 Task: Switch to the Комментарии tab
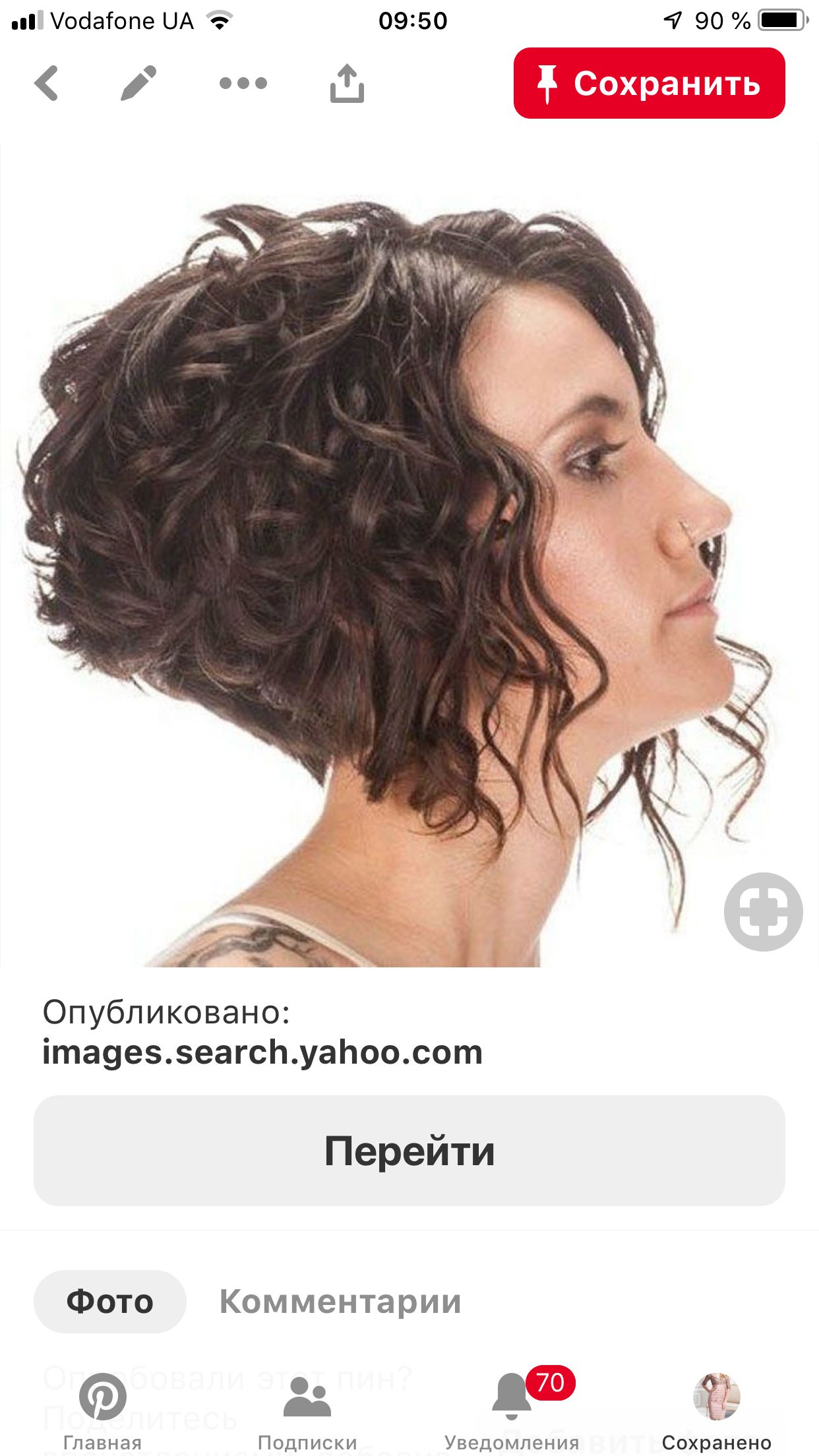[340, 1302]
